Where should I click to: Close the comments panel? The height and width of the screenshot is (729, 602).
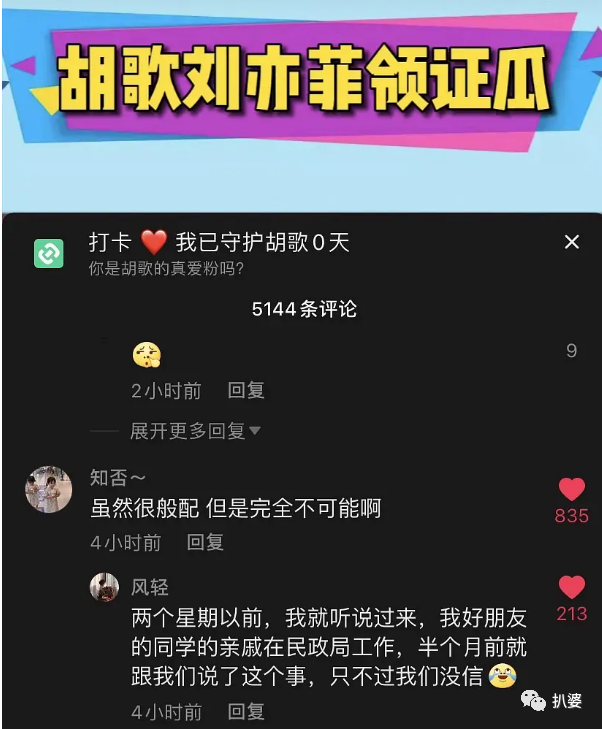pos(571,242)
